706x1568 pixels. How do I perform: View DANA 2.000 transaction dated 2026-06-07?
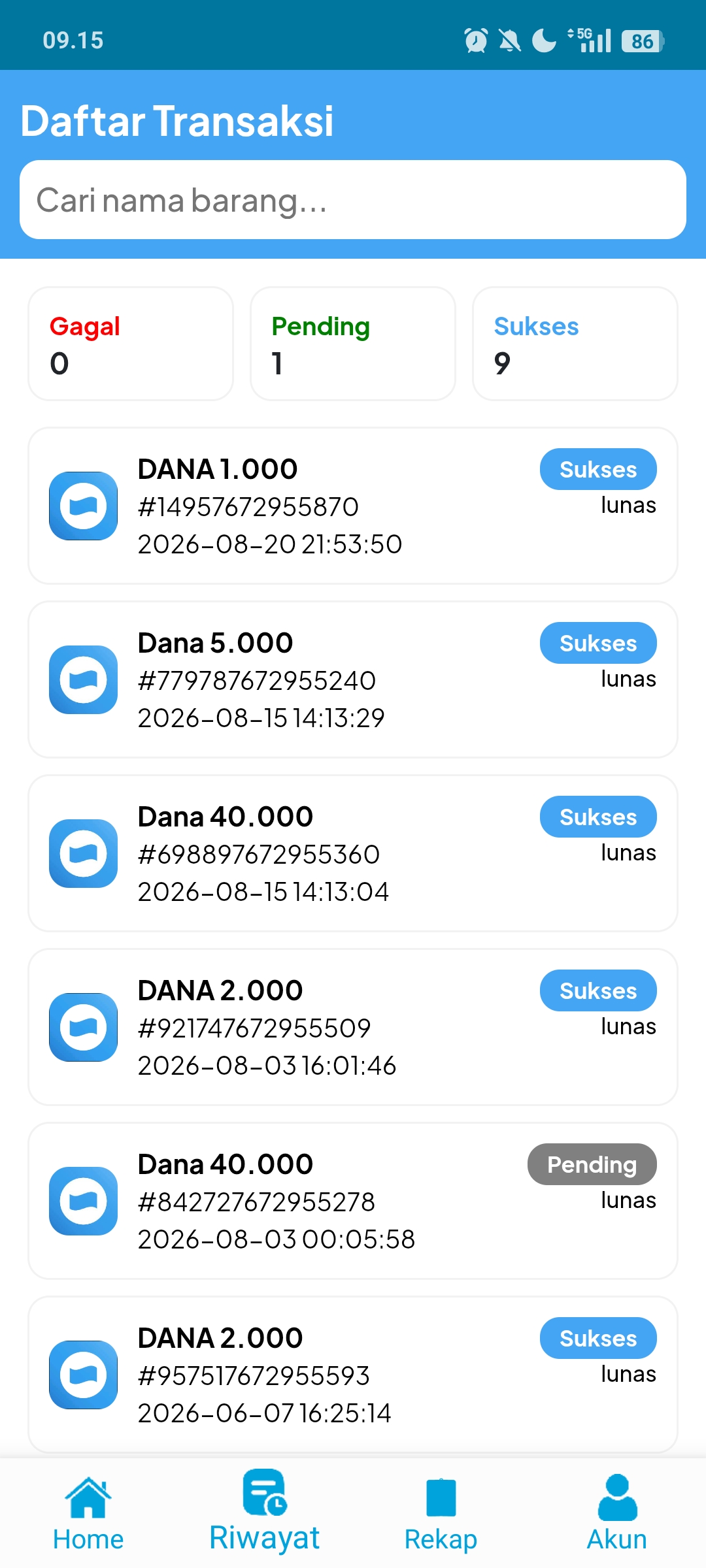pos(353,1375)
